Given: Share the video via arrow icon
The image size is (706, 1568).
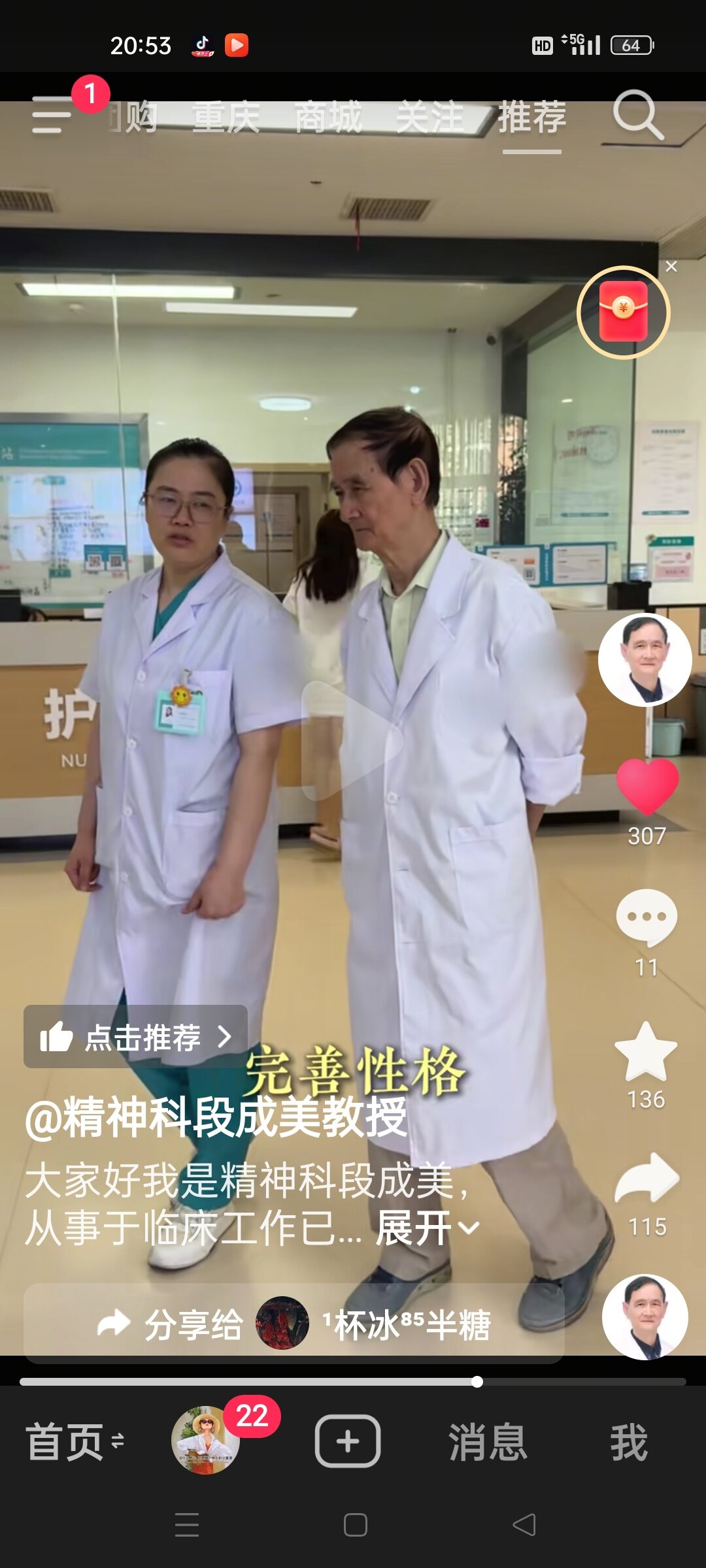Looking at the screenshot, I should (x=647, y=1179).
